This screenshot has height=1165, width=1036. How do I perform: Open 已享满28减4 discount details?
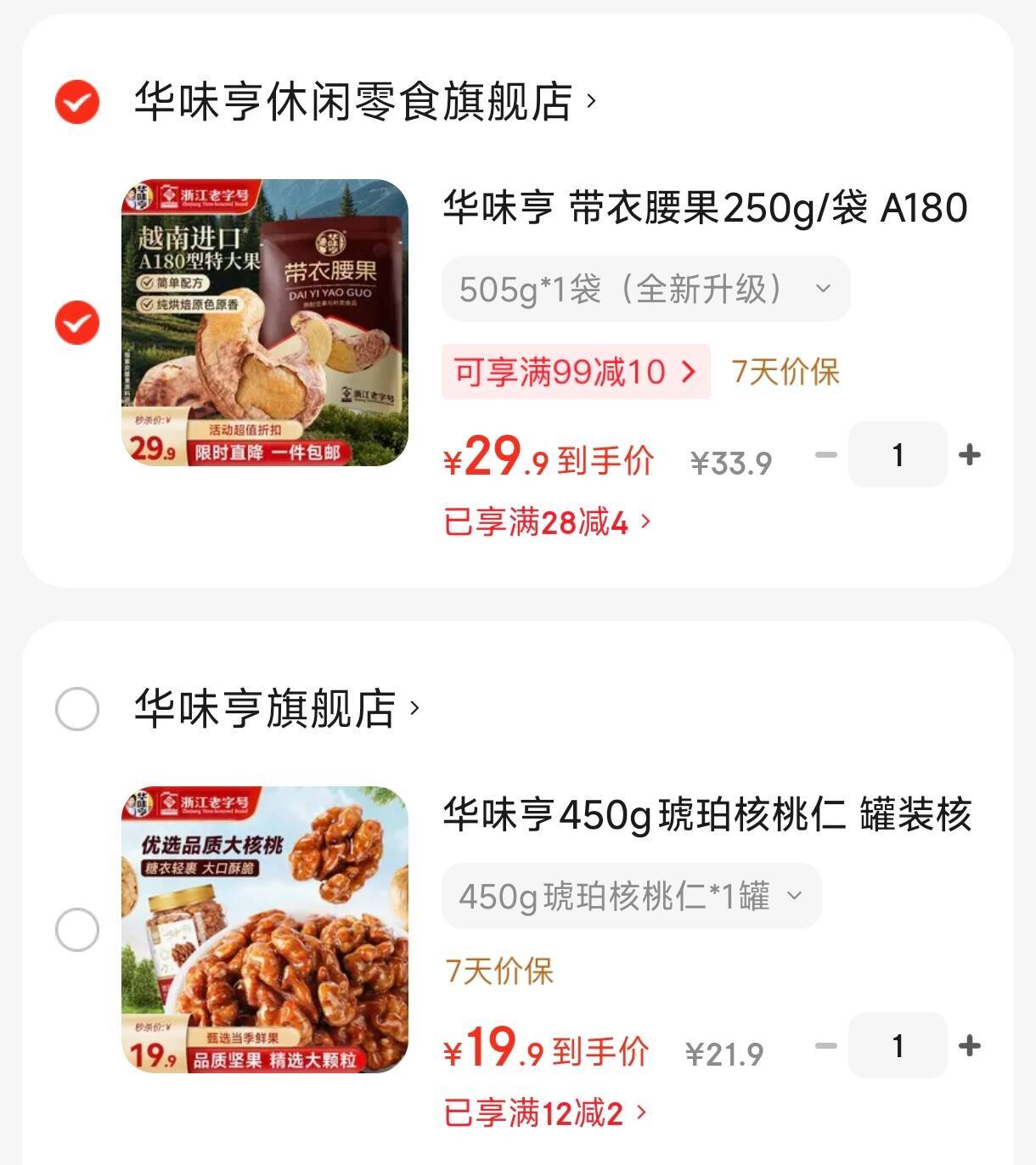[547, 522]
